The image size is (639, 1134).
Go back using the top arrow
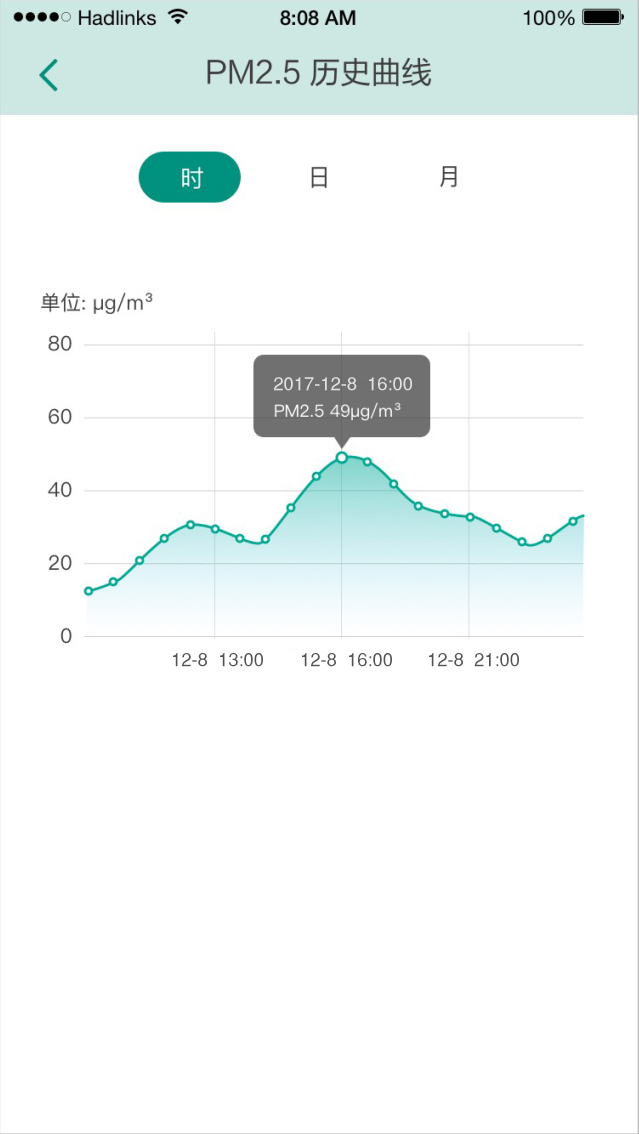(x=48, y=75)
